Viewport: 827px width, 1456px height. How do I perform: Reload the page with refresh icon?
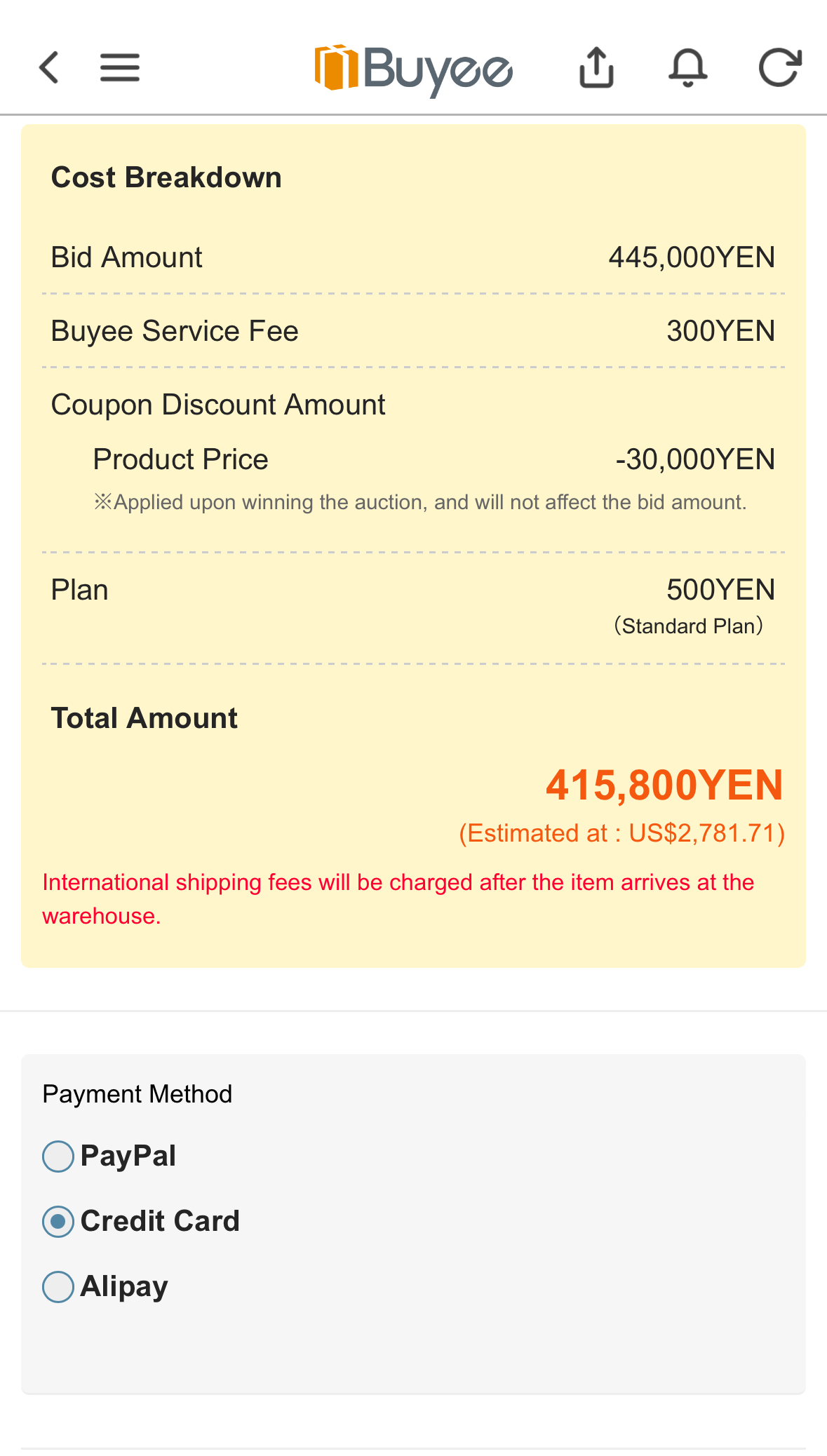(779, 68)
